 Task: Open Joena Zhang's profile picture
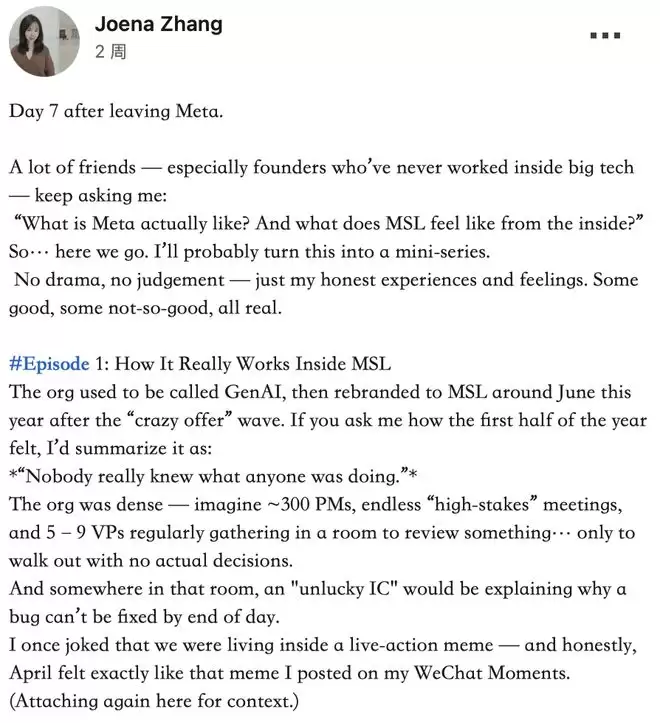pos(45,41)
